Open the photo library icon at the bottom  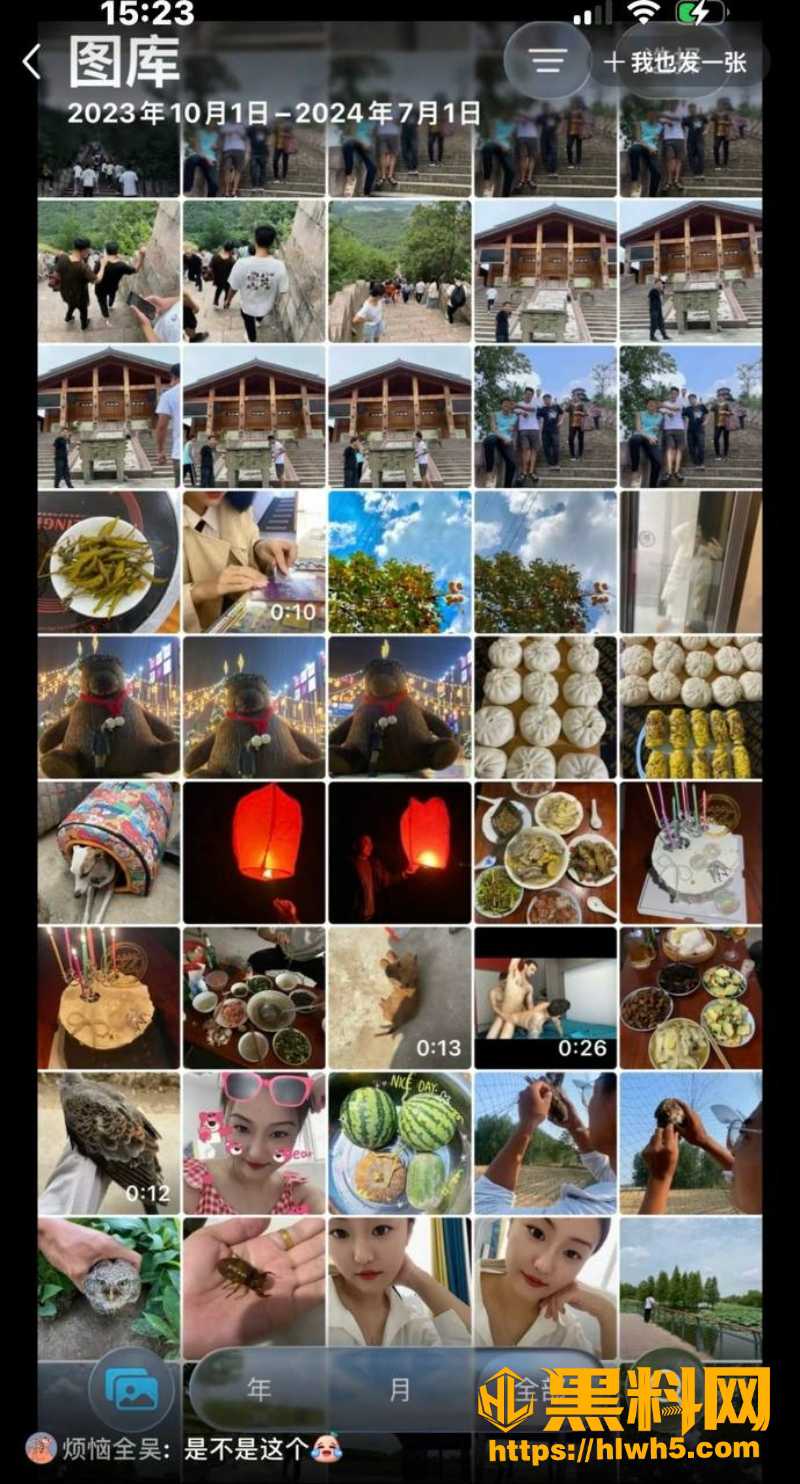pyautogui.click(x=131, y=1390)
